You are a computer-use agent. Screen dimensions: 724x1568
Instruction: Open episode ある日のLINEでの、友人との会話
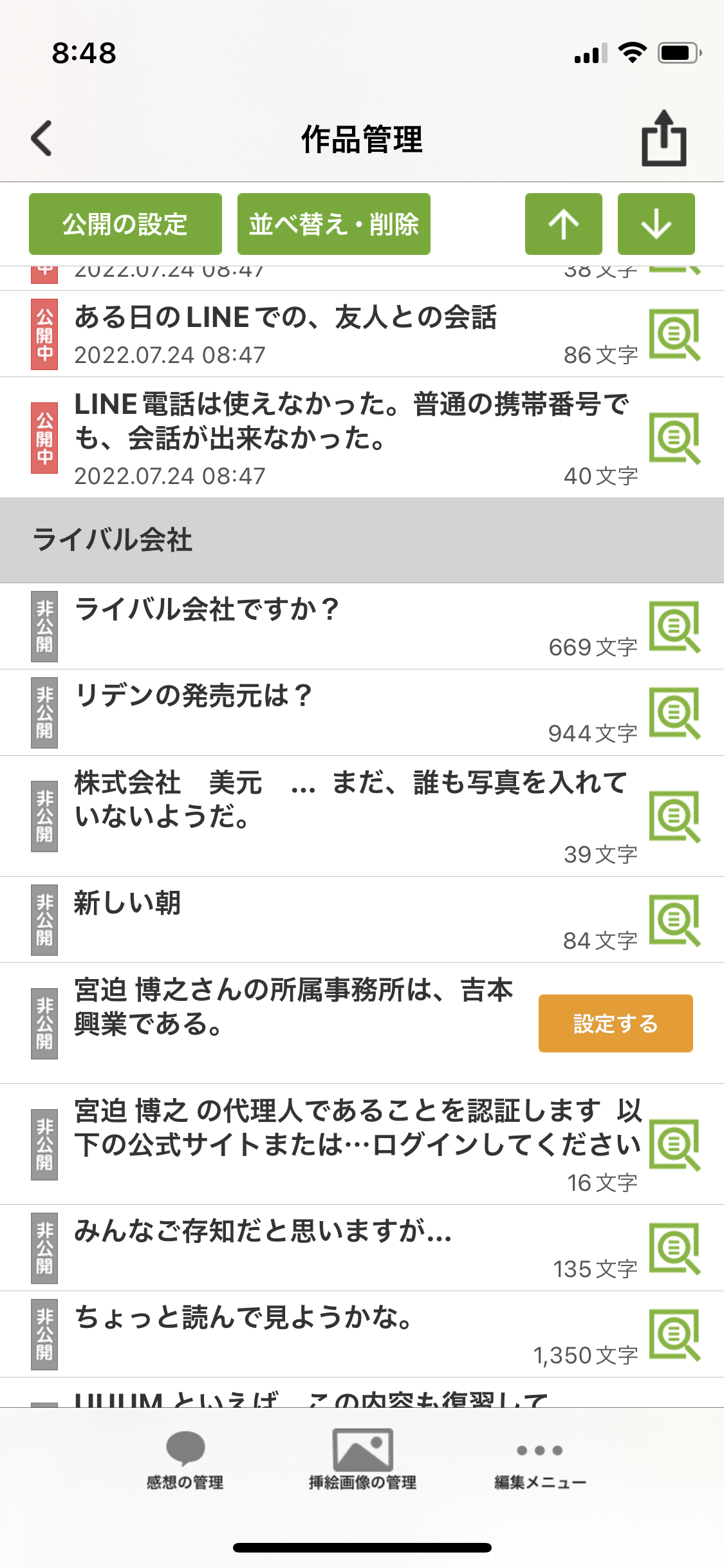(x=285, y=318)
